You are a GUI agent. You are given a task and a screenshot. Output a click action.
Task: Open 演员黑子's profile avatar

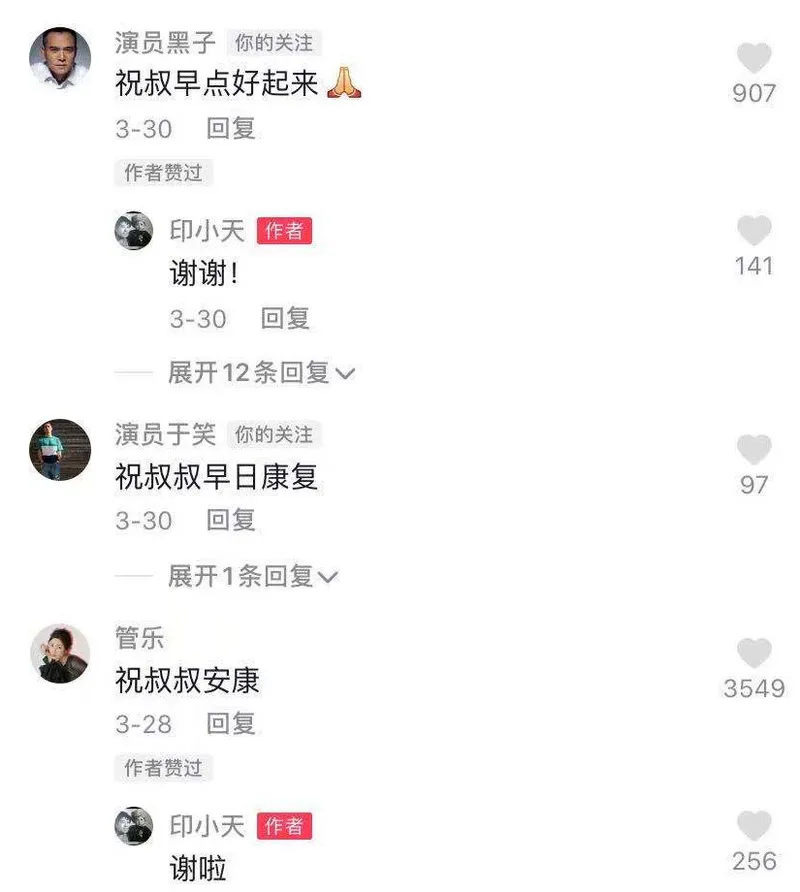(x=59, y=58)
